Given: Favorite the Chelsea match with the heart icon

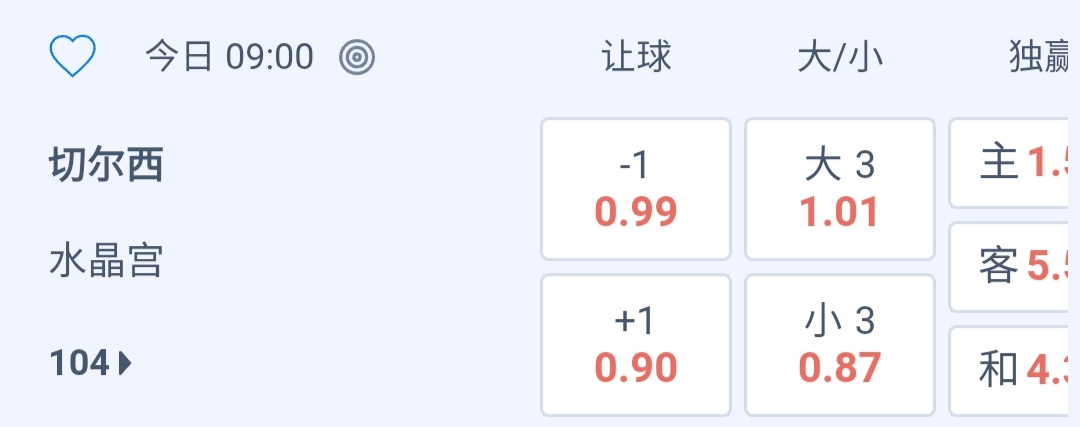Looking at the screenshot, I should [72, 57].
